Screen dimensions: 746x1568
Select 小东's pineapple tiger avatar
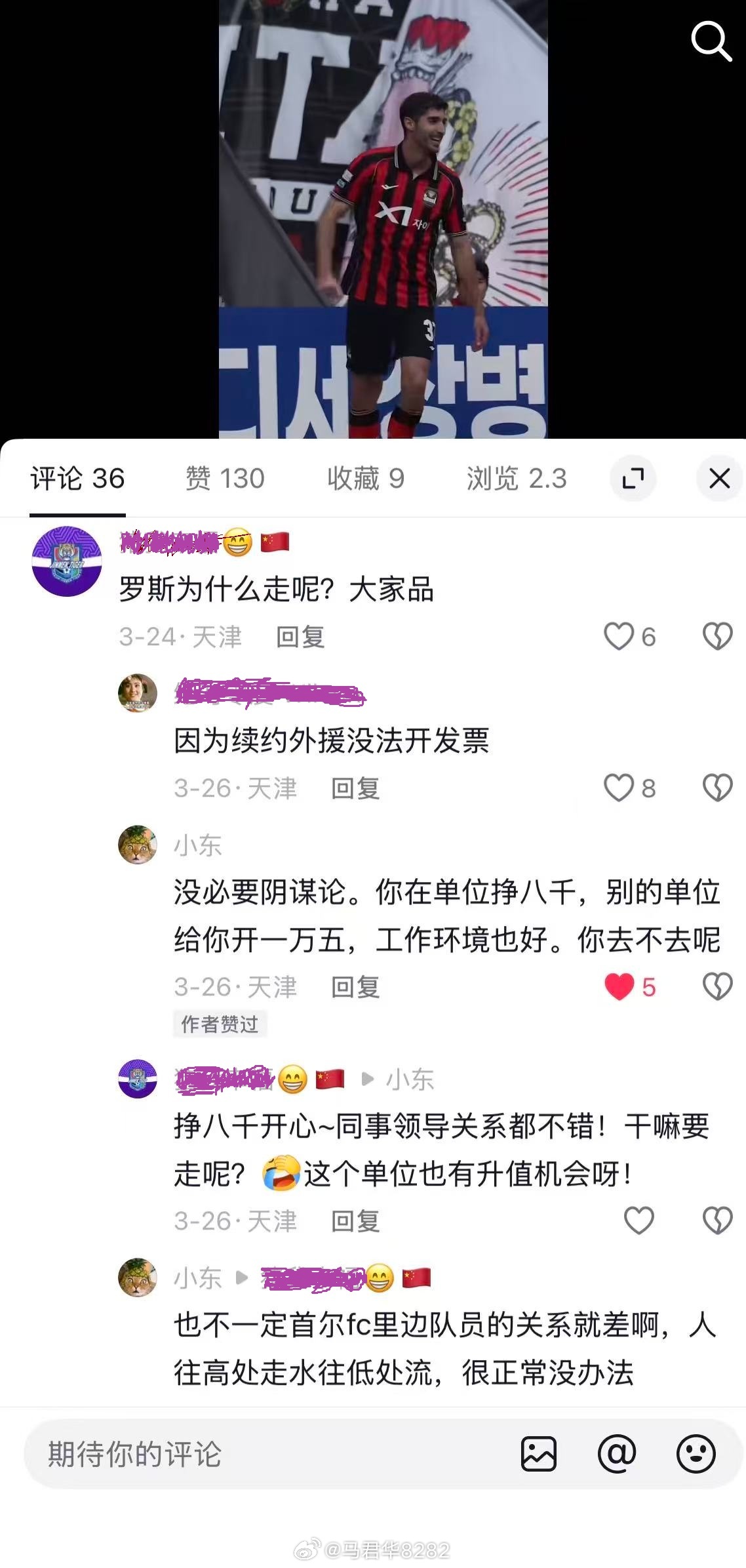(138, 846)
